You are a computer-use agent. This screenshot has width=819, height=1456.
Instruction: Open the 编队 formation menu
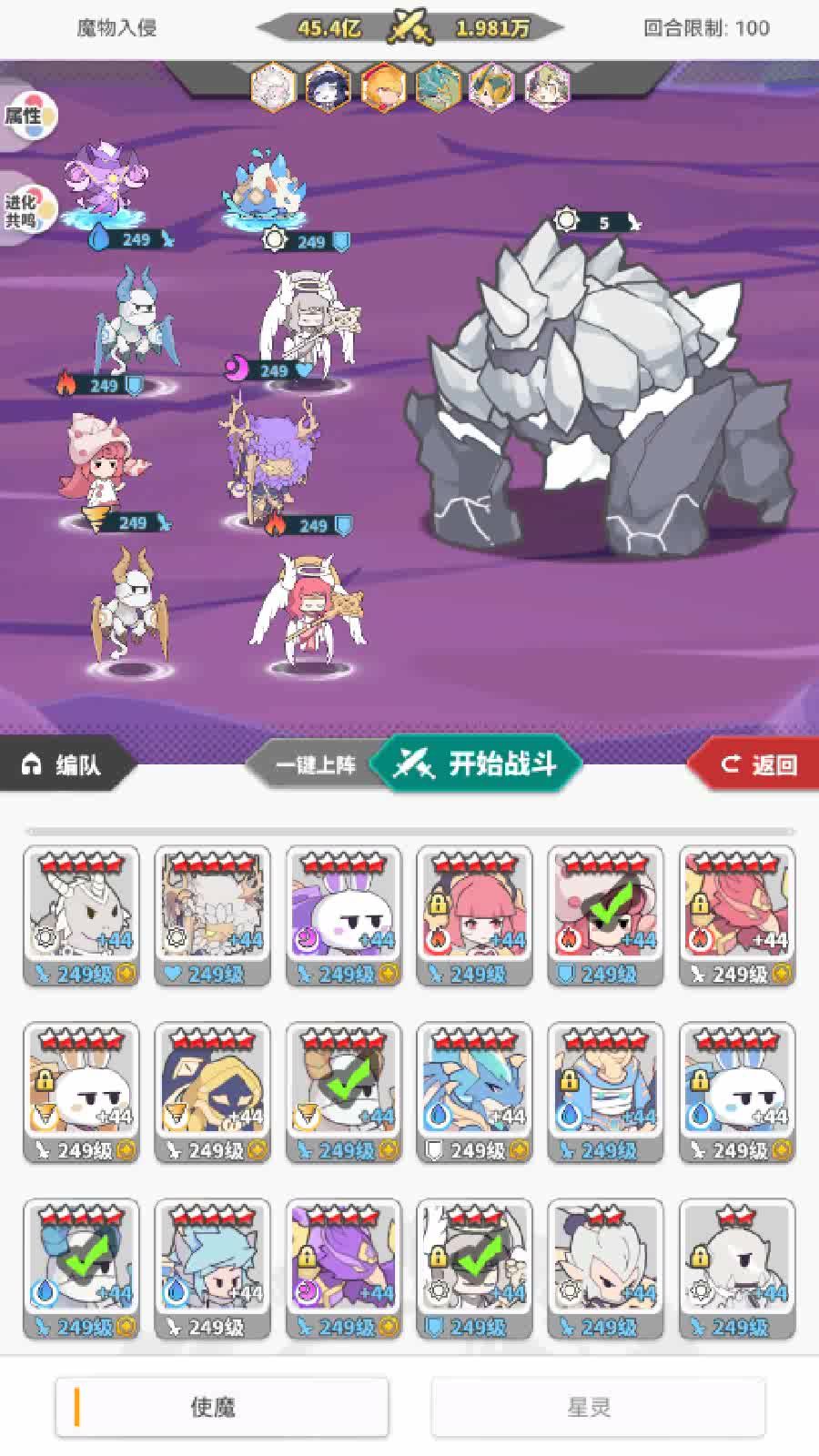point(64,764)
